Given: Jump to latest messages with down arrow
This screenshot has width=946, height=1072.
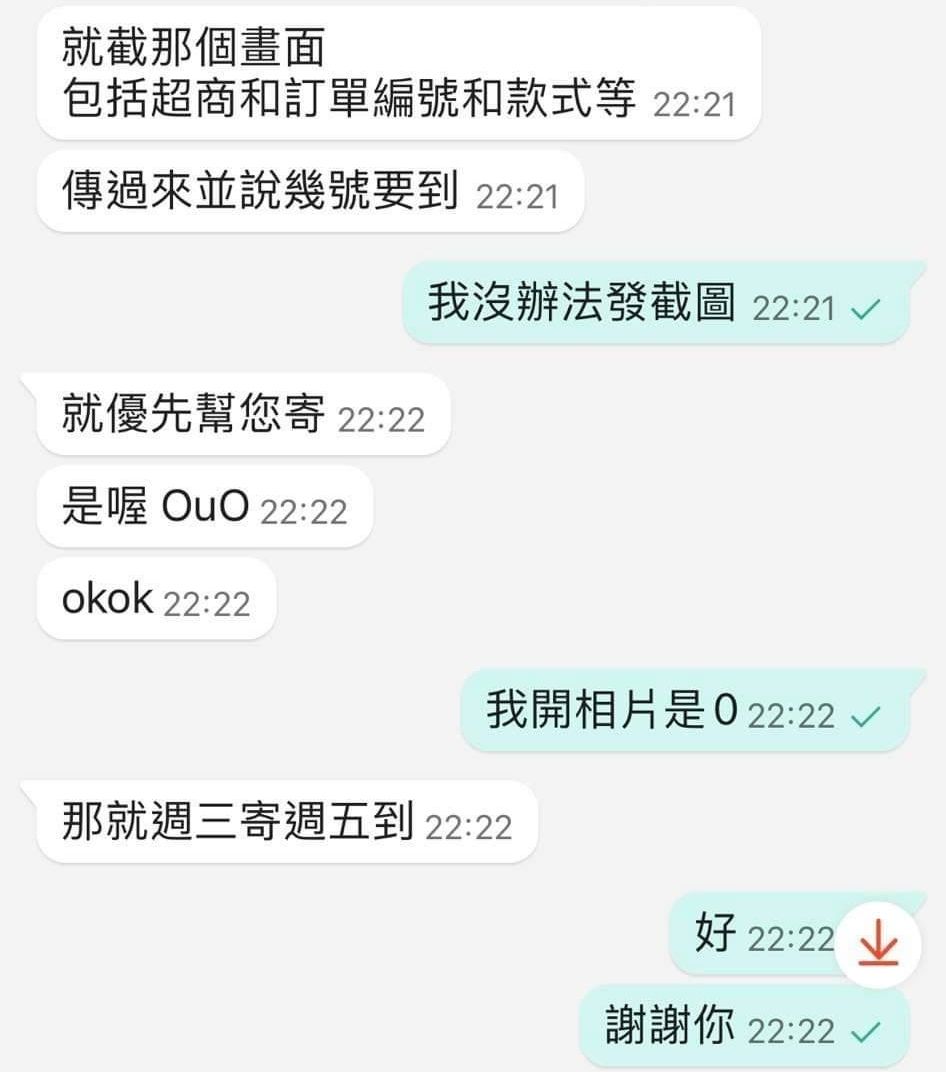Looking at the screenshot, I should (878, 943).
